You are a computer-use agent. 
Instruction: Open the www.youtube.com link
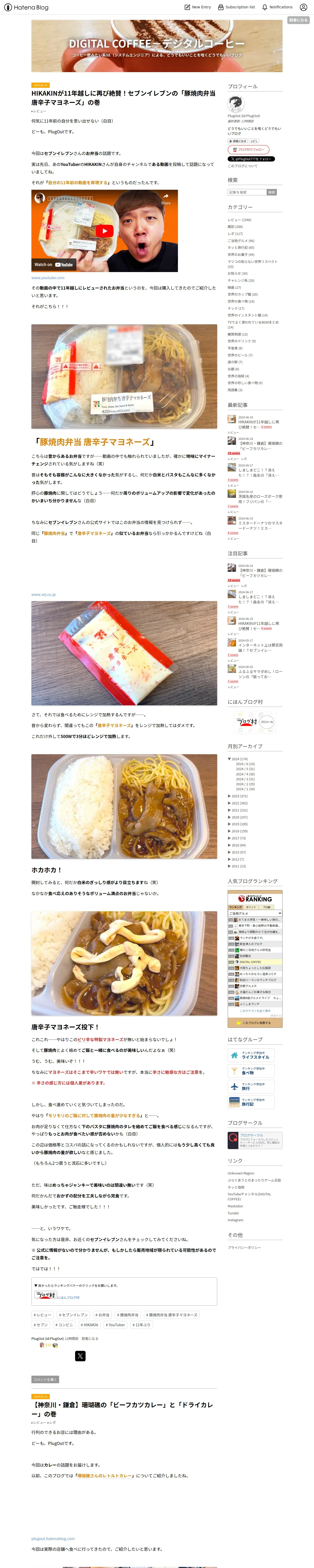(48, 278)
